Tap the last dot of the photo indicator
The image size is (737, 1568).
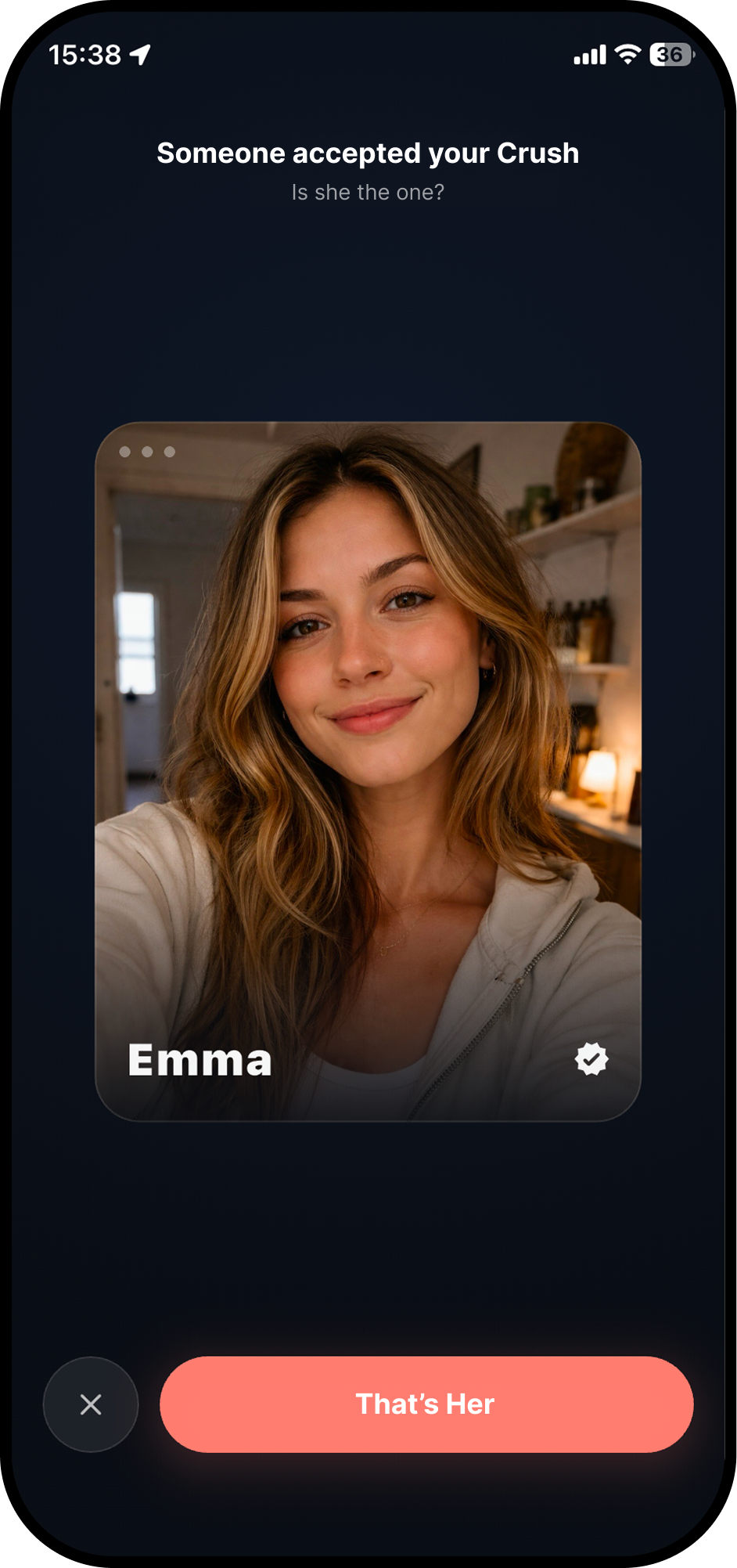[x=167, y=452]
